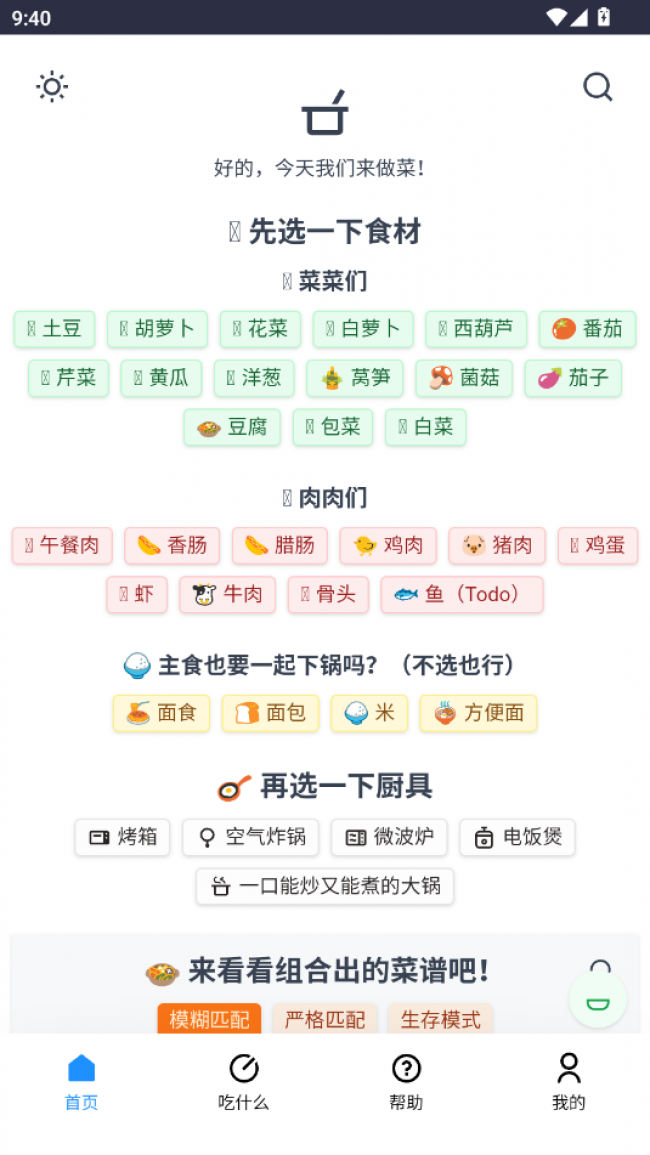This screenshot has height=1155, width=650.
Task: Switch to 生存模式 matching
Action: click(440, 1019)
